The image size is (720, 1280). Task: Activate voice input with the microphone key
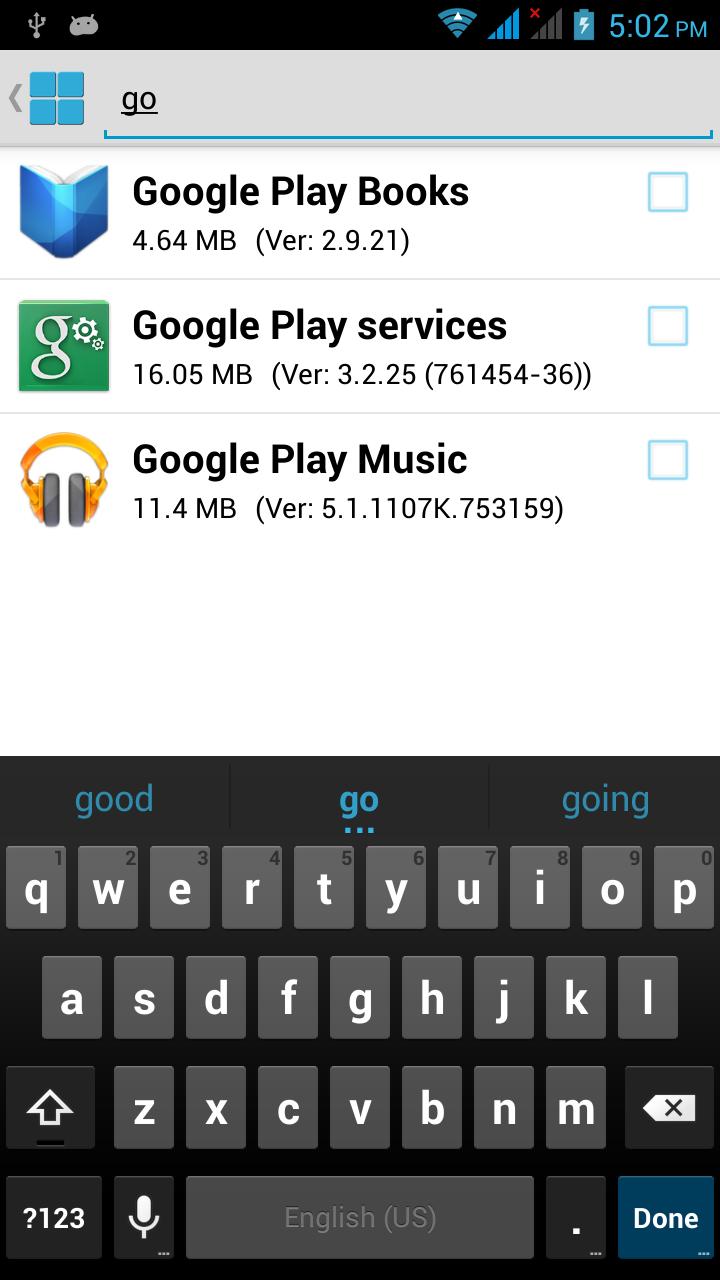[143, 1217]
